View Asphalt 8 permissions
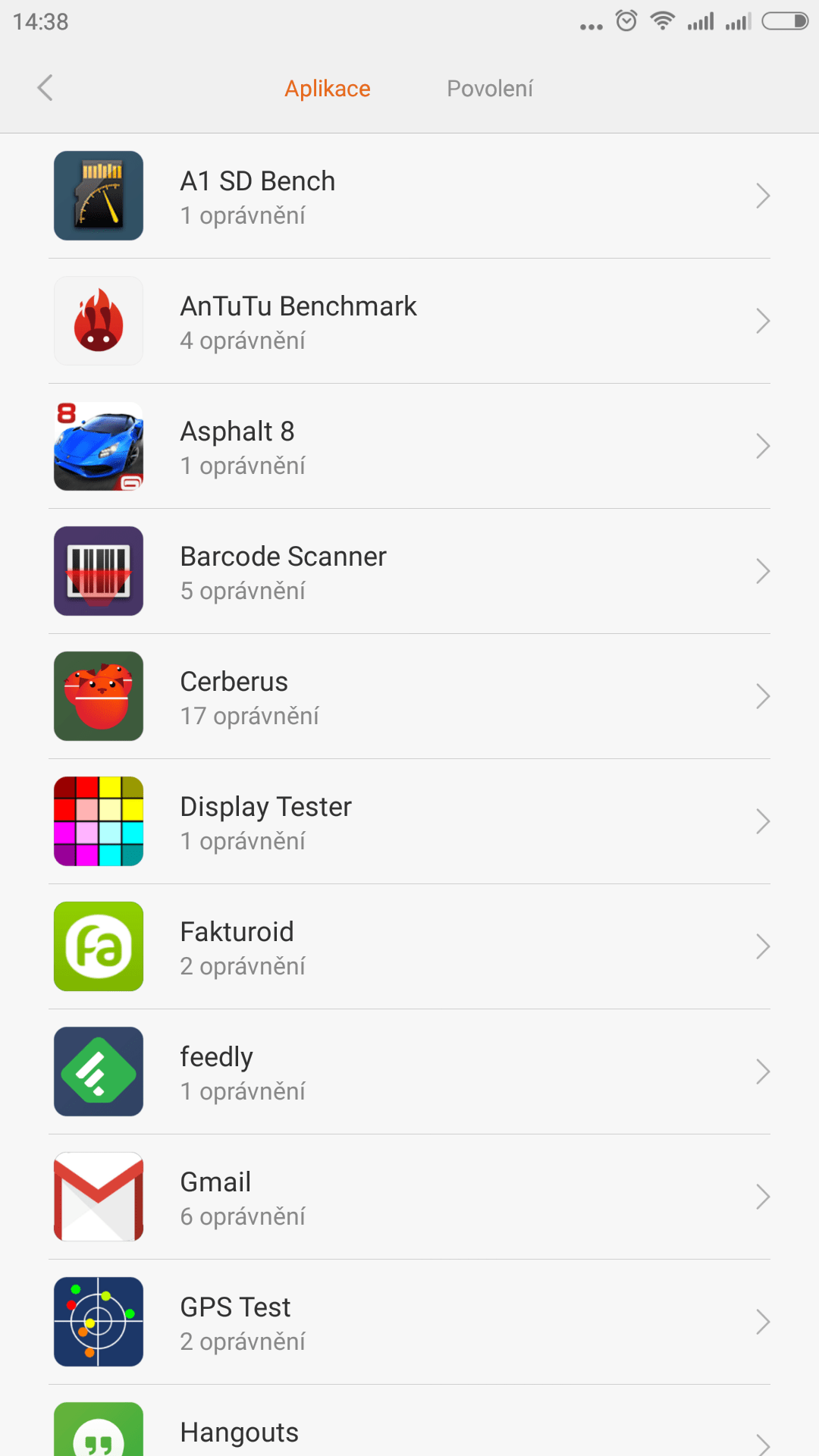This screenshot has width=819, height=1456. [x=409, y=447]
